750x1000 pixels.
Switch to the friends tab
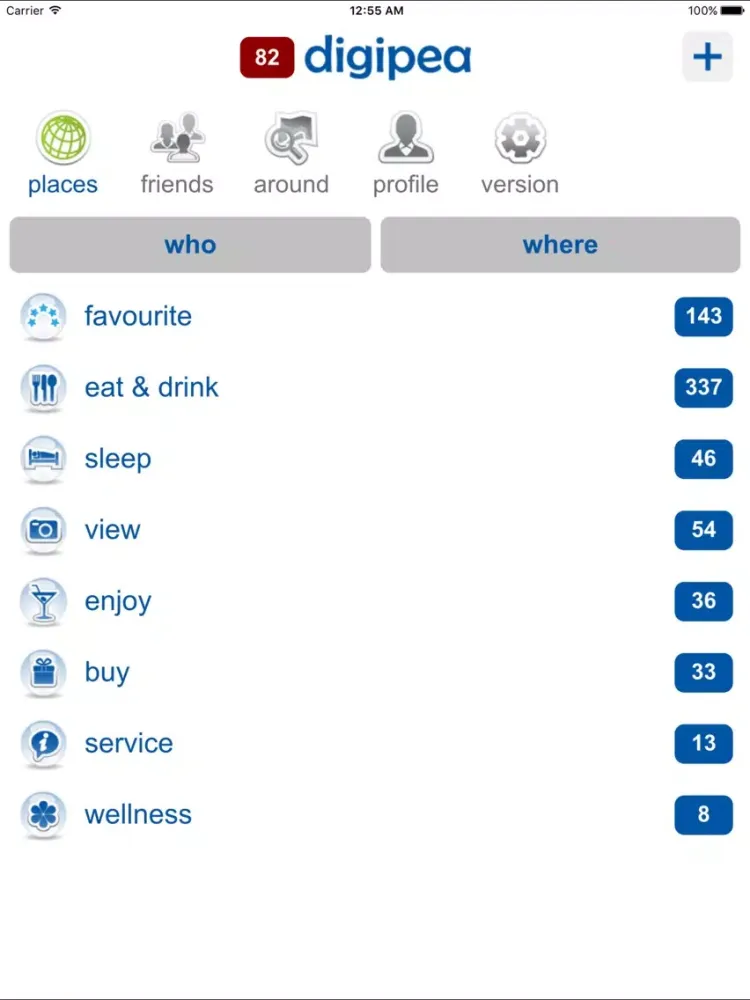tap(177, 154)
